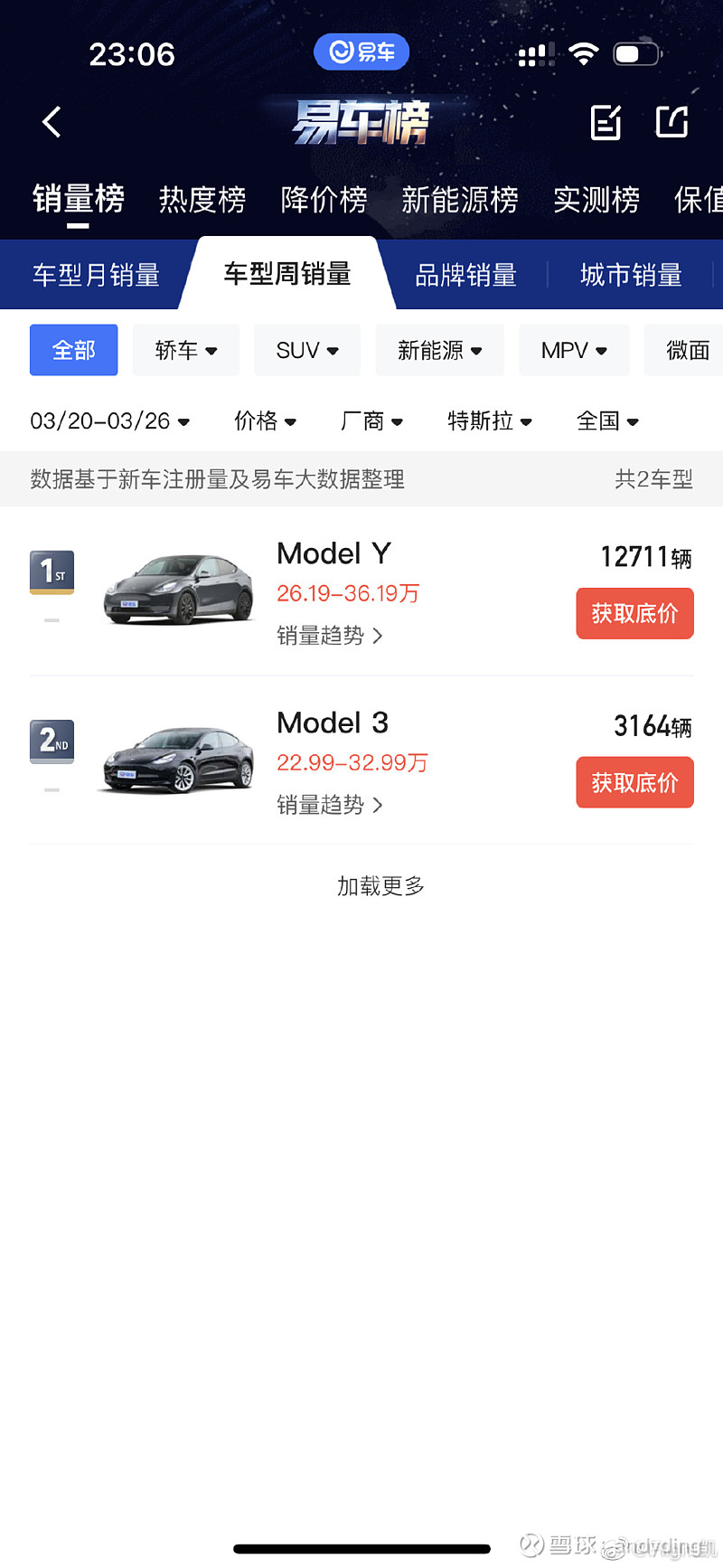Tap 获取底价 button for Model Y
Viewport: 723px width, 1568px height.
[x=634, y=613]
